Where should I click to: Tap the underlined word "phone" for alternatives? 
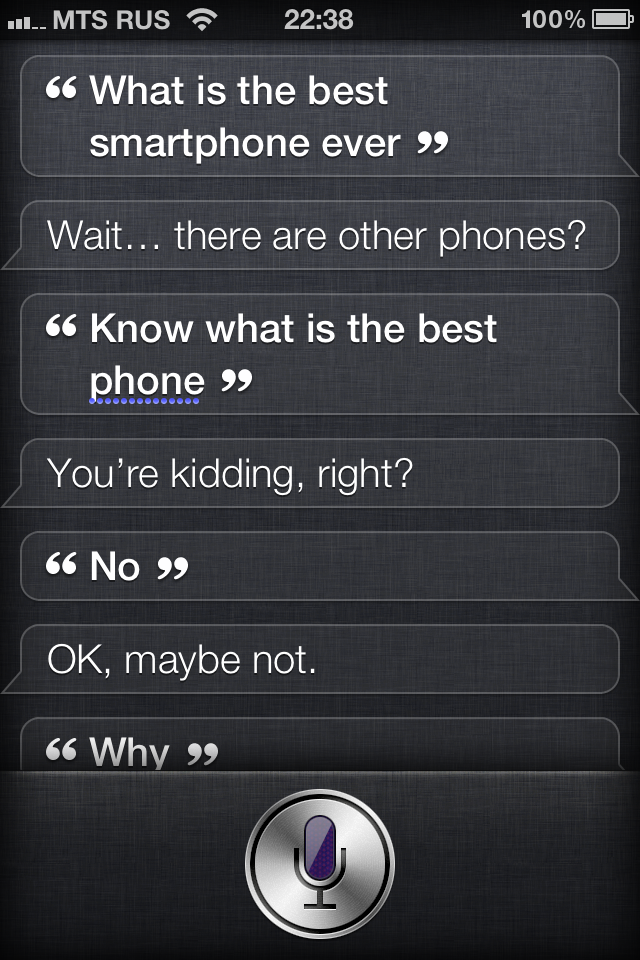pyautogui.click(x=147, y=382)
